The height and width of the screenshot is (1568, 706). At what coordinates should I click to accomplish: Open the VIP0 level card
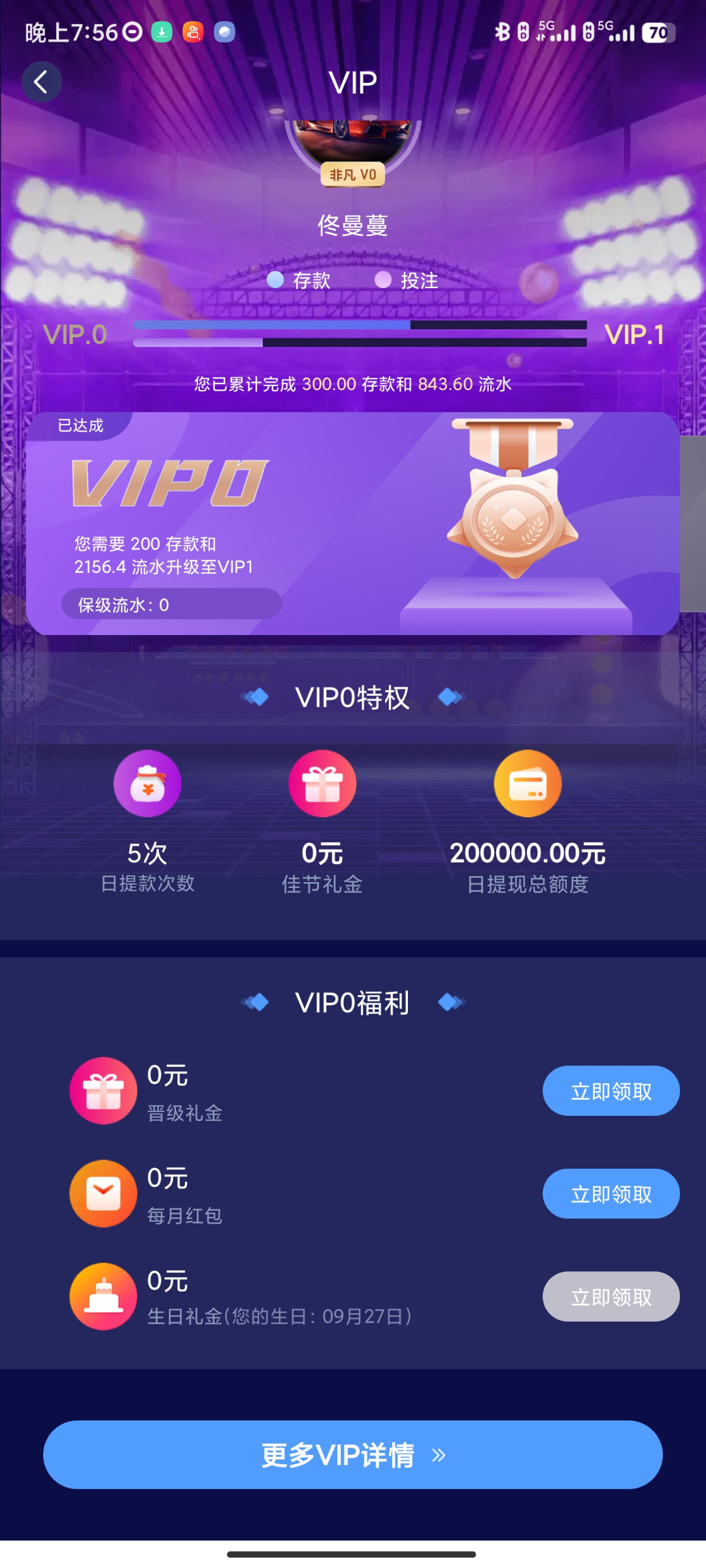(353, 523)
